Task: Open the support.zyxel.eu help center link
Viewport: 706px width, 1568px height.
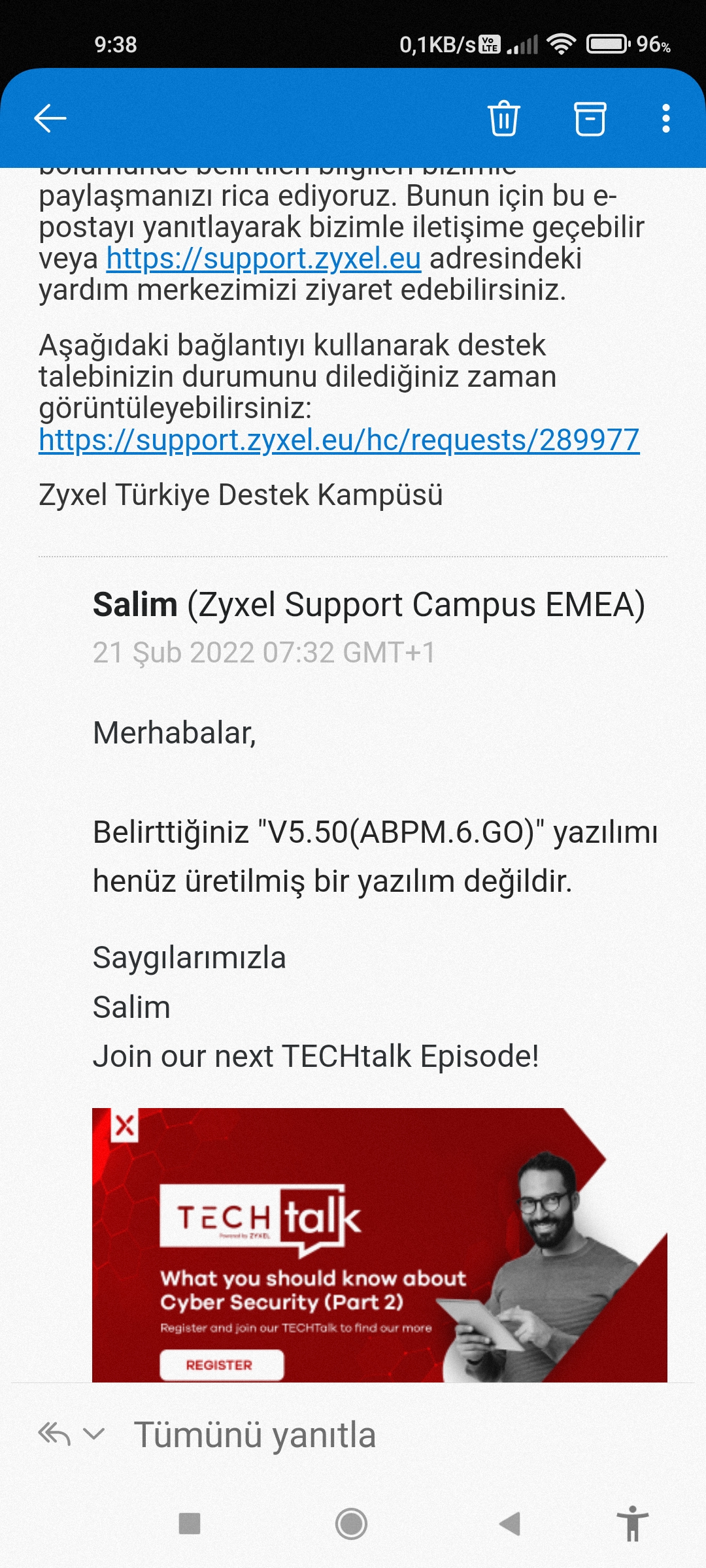Action: tap(263, 259)
